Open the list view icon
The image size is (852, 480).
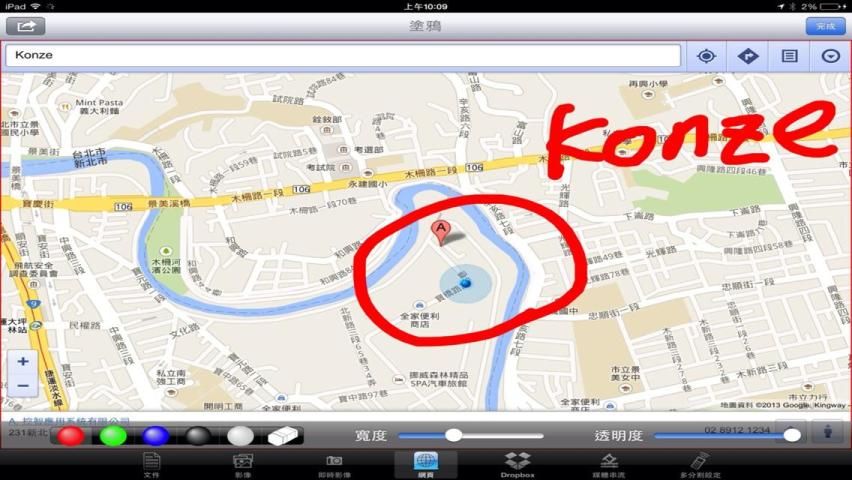tap(788, 56)
